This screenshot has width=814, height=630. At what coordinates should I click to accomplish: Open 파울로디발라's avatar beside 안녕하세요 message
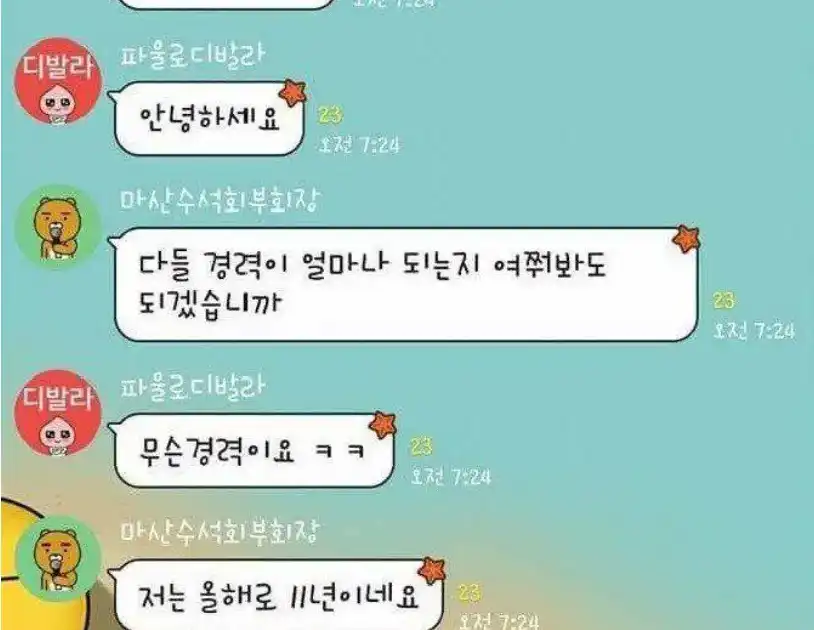click(59, 82)
